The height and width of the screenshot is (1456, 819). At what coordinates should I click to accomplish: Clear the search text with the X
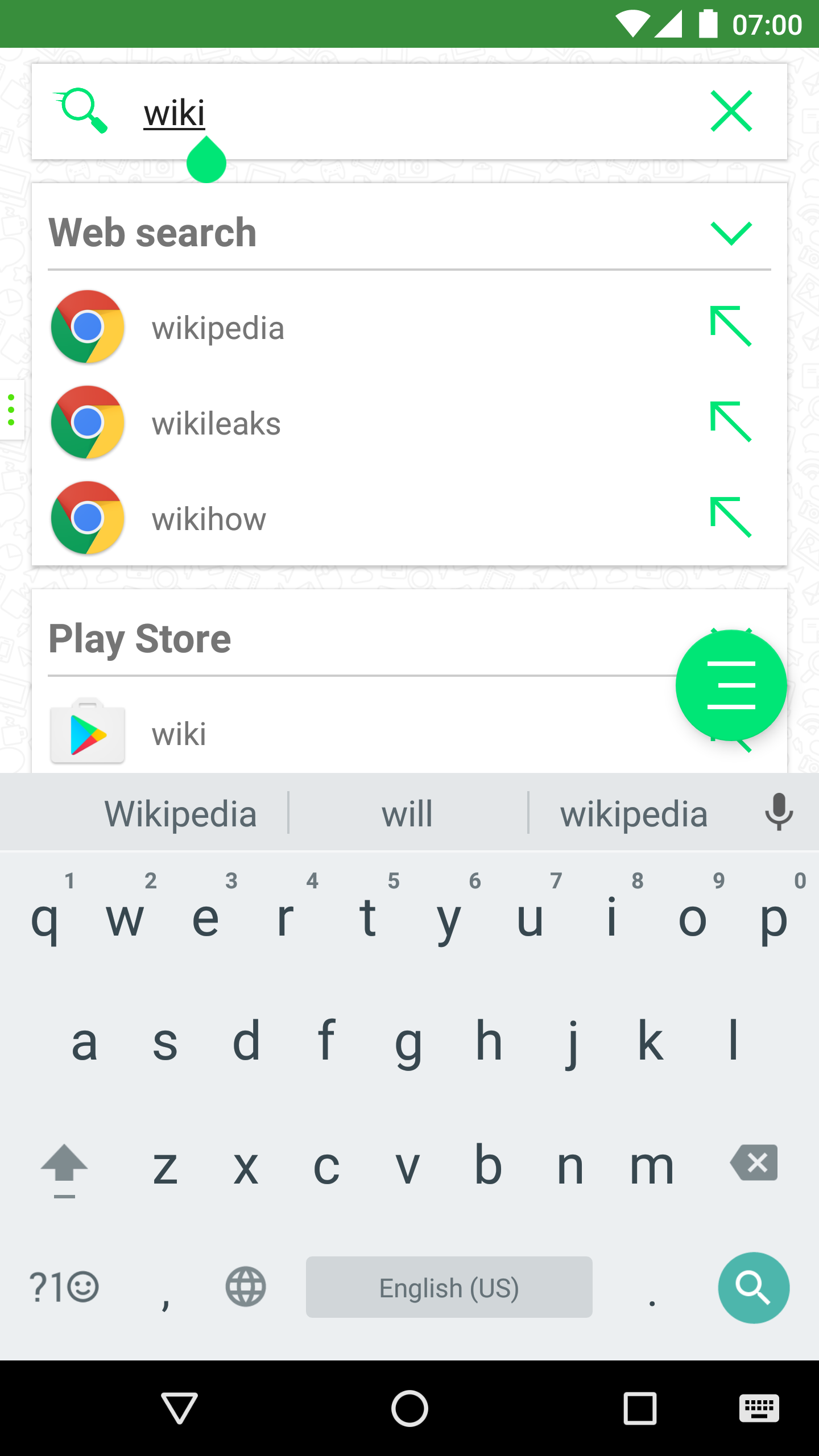[x=731, y=111]
